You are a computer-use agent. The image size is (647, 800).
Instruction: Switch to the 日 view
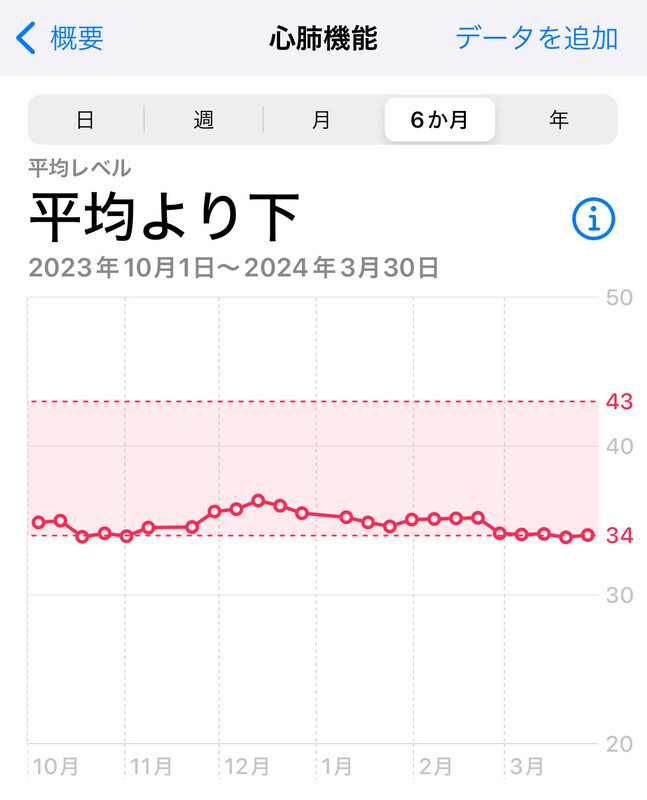(x=86, y=120)
